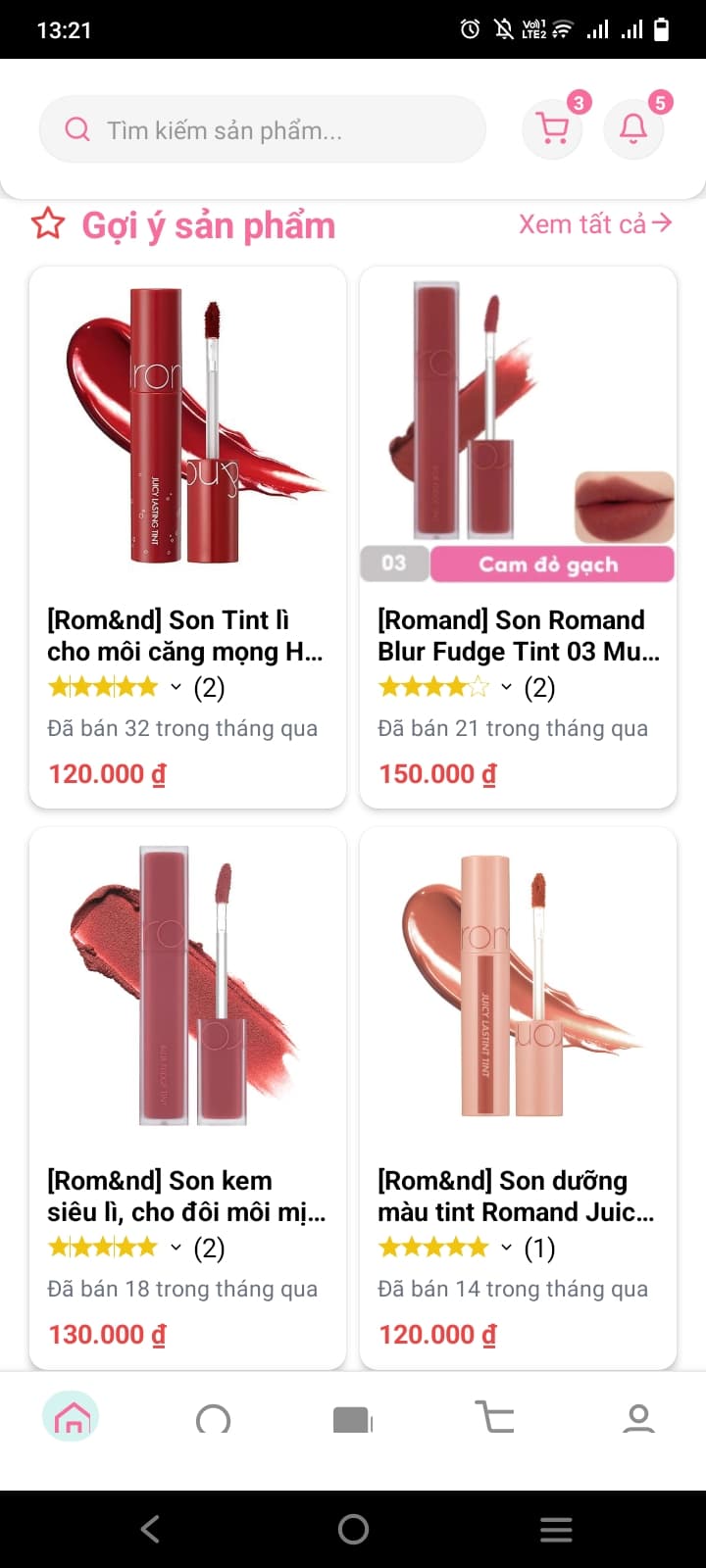Switch to the home tab
The image size is (706, 1568).
click(71, 1417)
